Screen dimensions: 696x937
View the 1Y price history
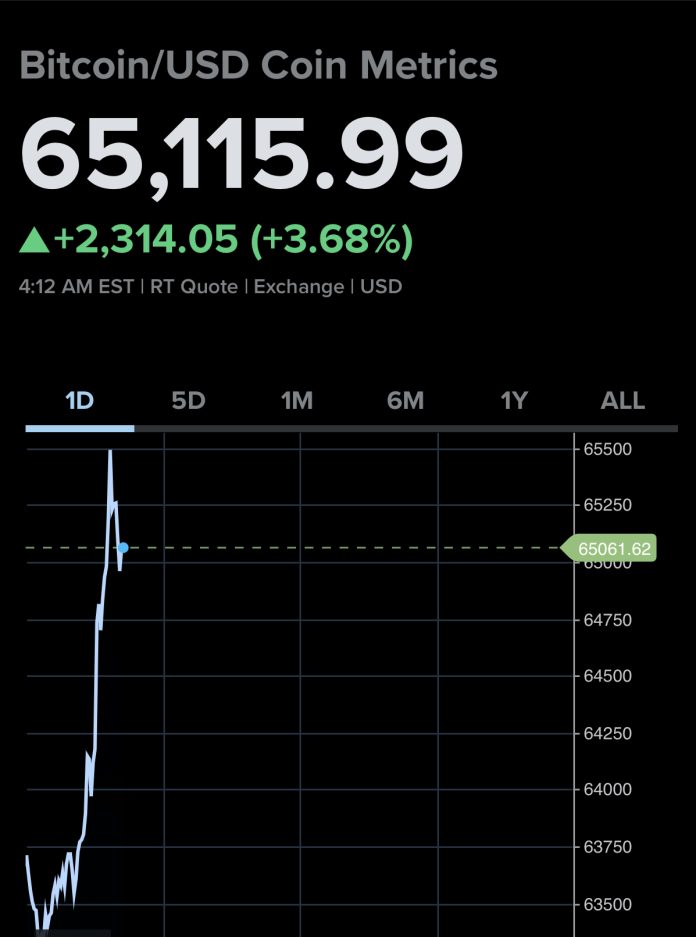513,402
